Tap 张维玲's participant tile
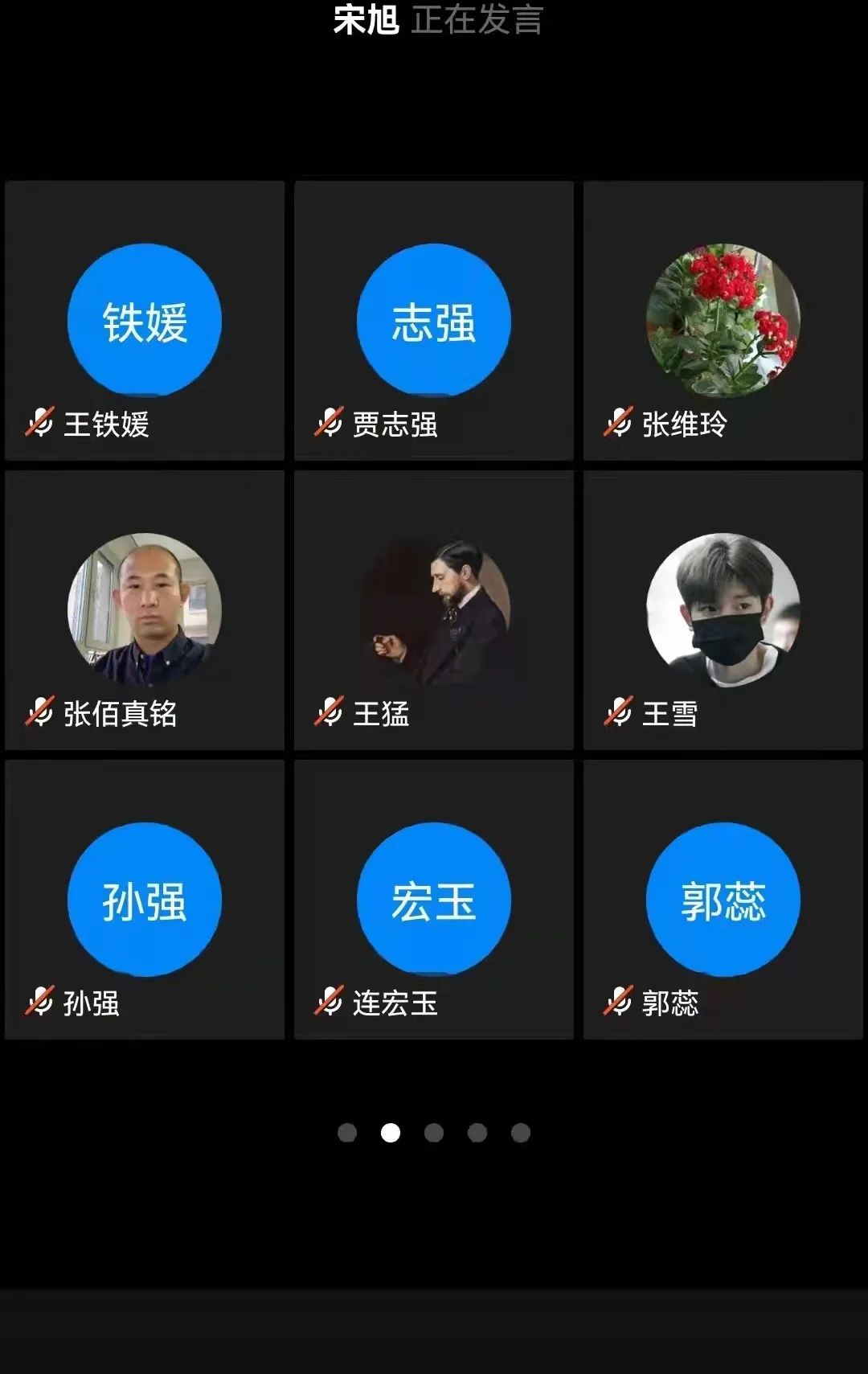Image resolution: width=868 pixels, height=1374 pixels. (723, 321)
